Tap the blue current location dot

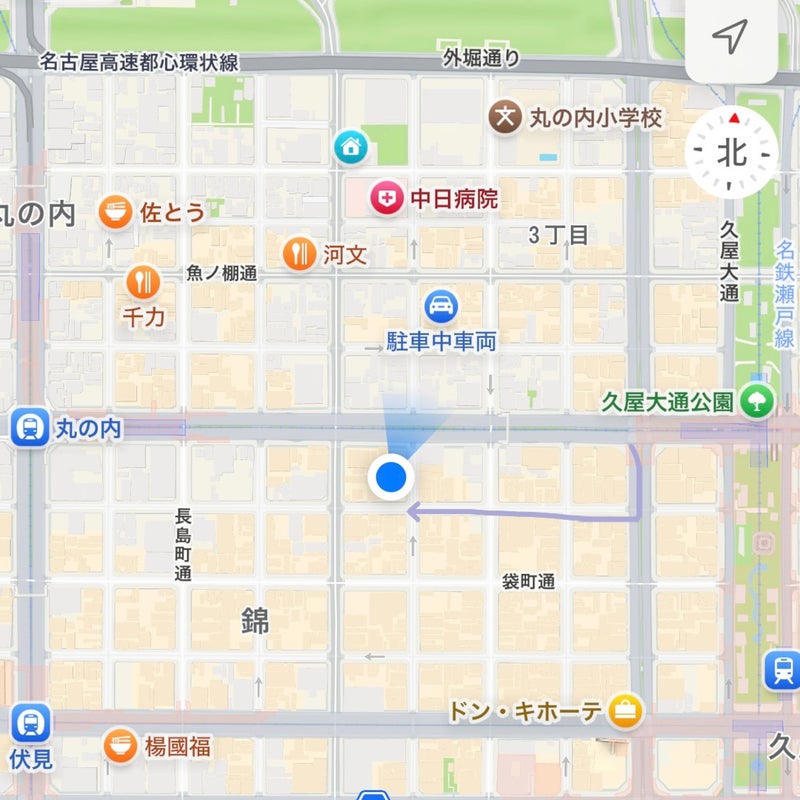[x=391, y=478]
